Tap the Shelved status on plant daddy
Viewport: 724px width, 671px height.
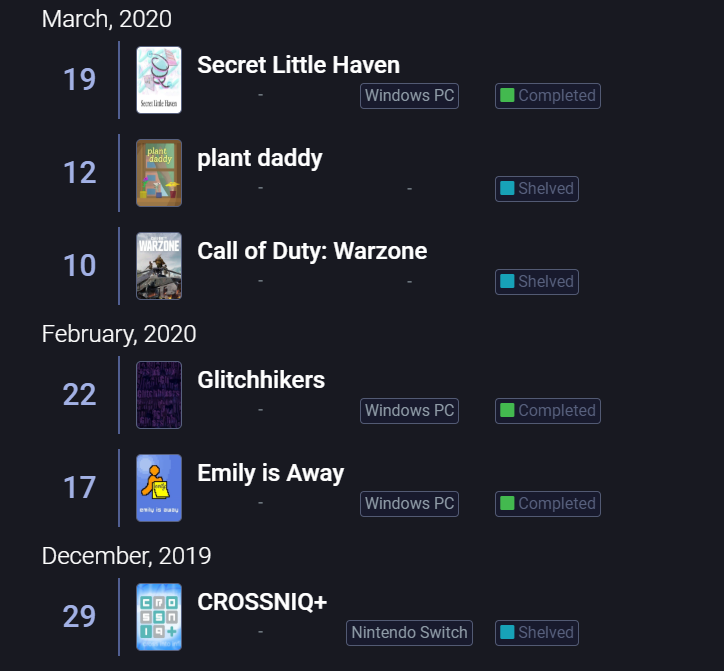[537, 189]
